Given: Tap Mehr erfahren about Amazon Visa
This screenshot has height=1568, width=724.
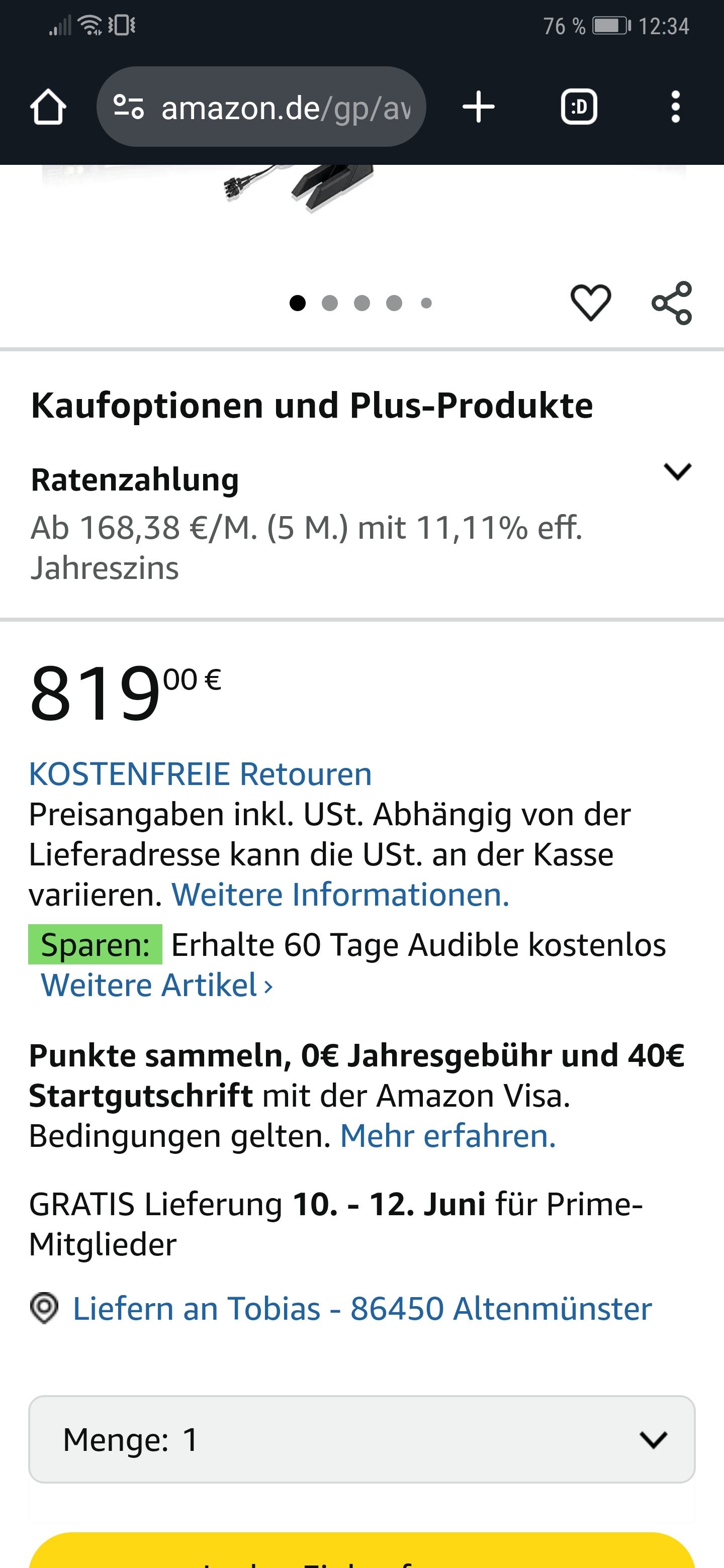Looking at the screenshot, I should point(447,1136).
